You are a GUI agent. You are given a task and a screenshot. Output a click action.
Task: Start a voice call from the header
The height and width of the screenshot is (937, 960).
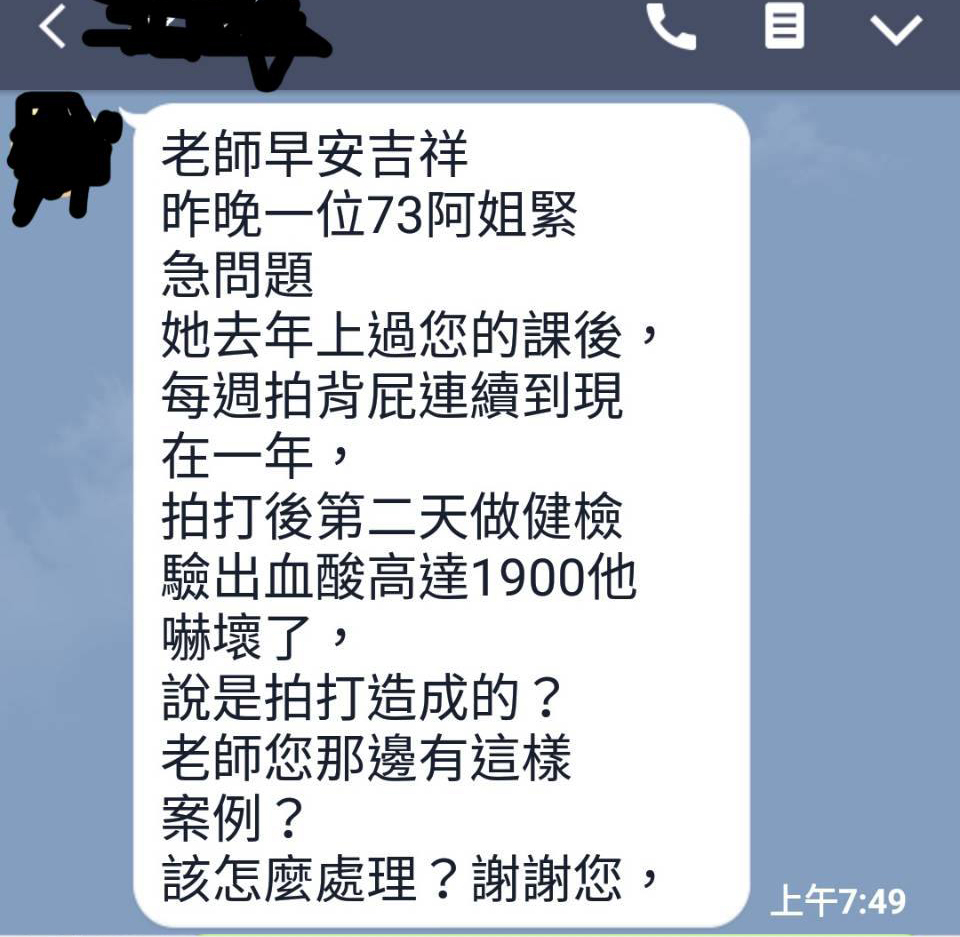pyautogui.click(x=671, y=27)
